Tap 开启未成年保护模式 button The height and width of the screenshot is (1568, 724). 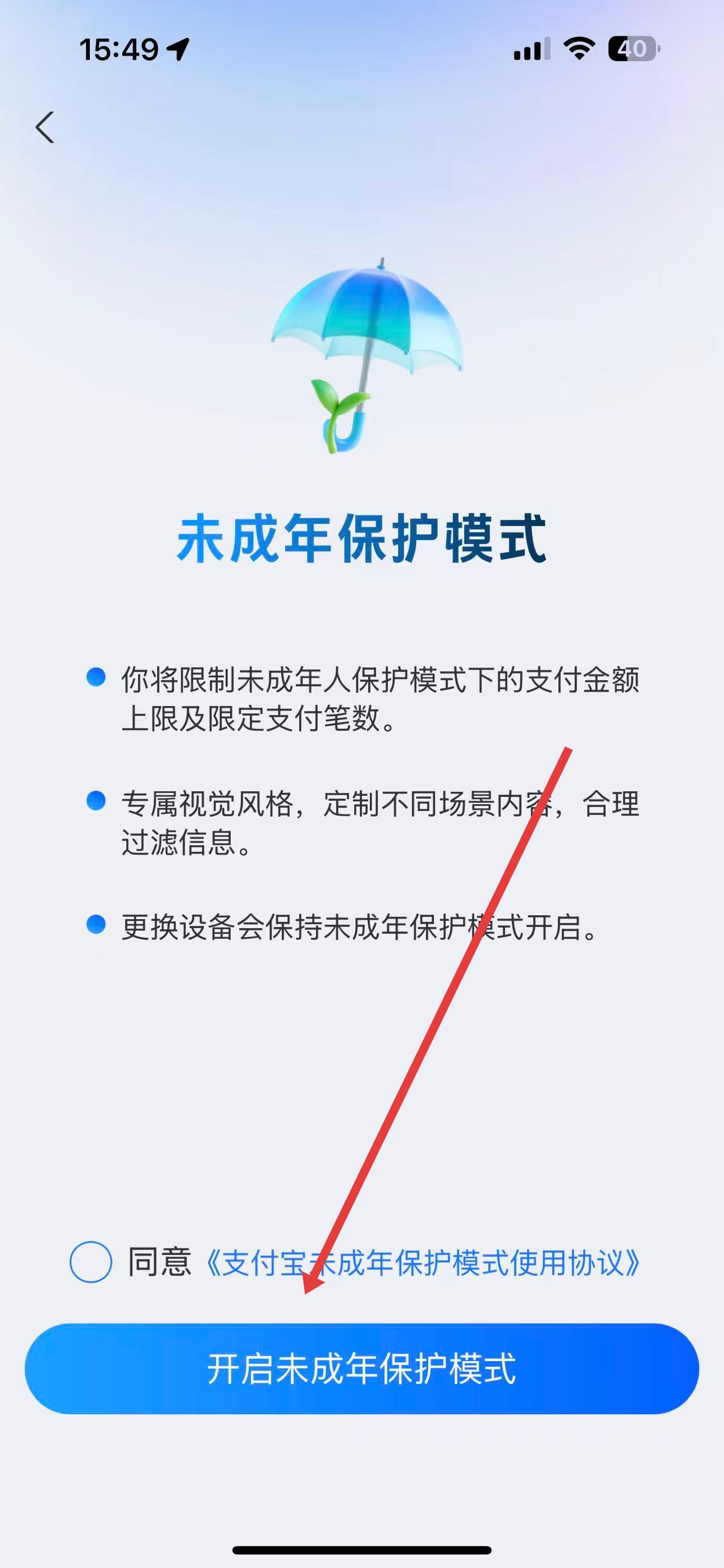point(361,1368)
